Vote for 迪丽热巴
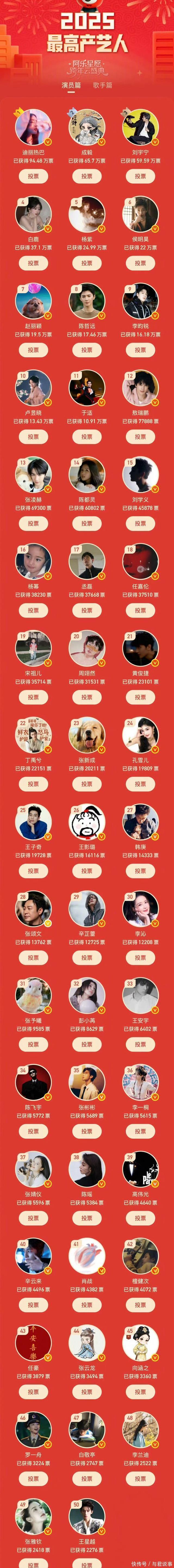The width and height of the screenshot is (174, 1568). coord(33,176)
